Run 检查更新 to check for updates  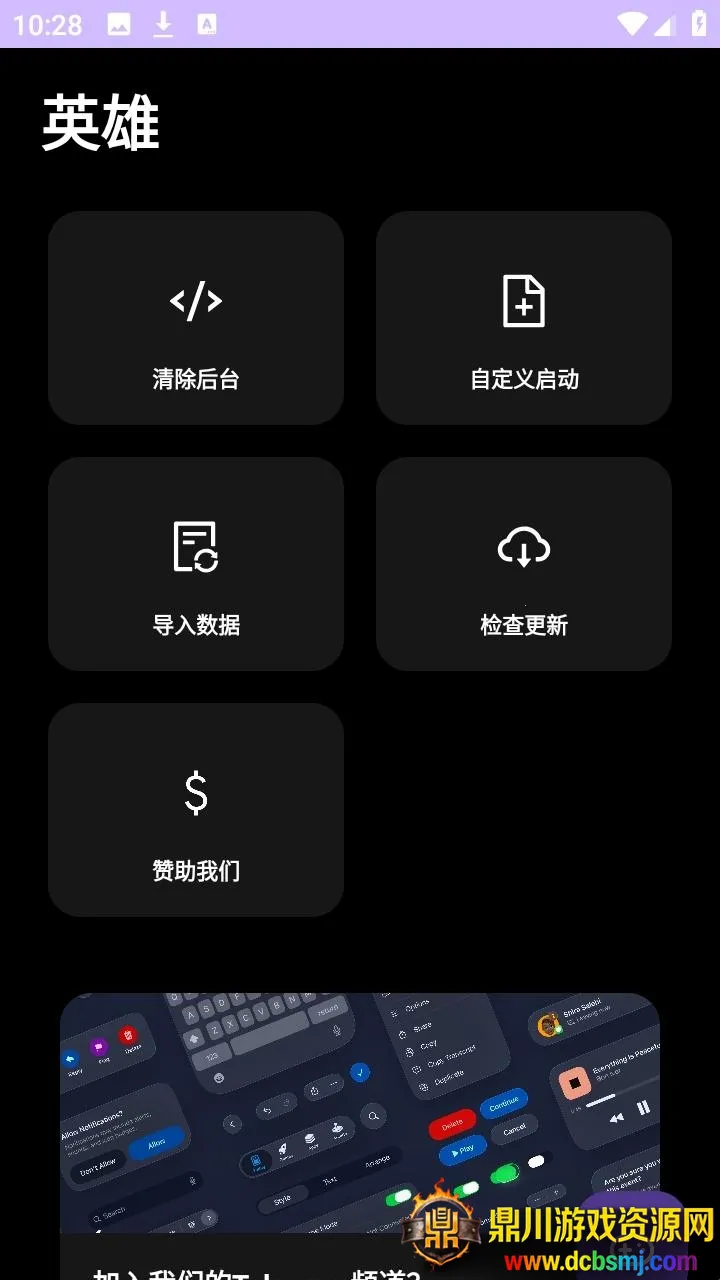524,564
